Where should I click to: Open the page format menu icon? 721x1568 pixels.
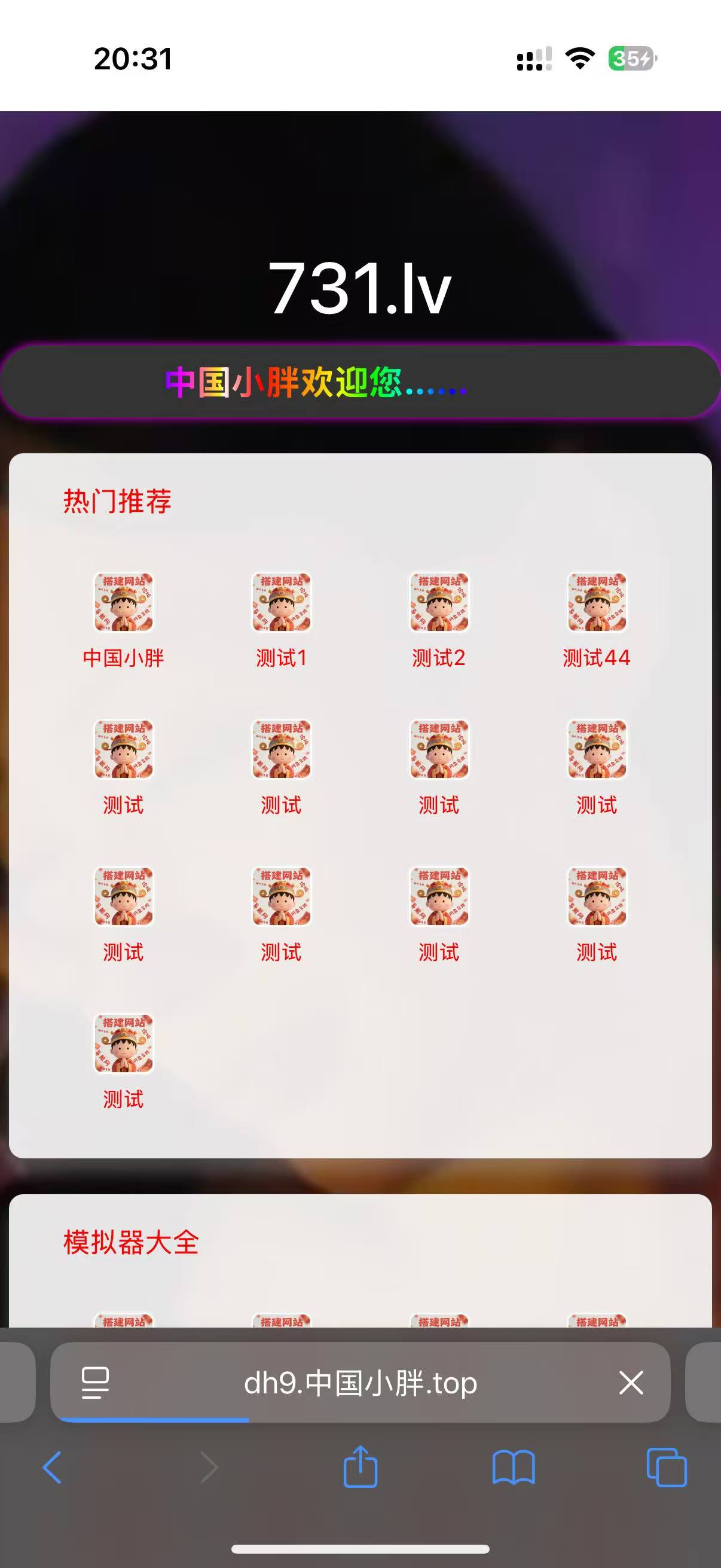pos(96,1383)
